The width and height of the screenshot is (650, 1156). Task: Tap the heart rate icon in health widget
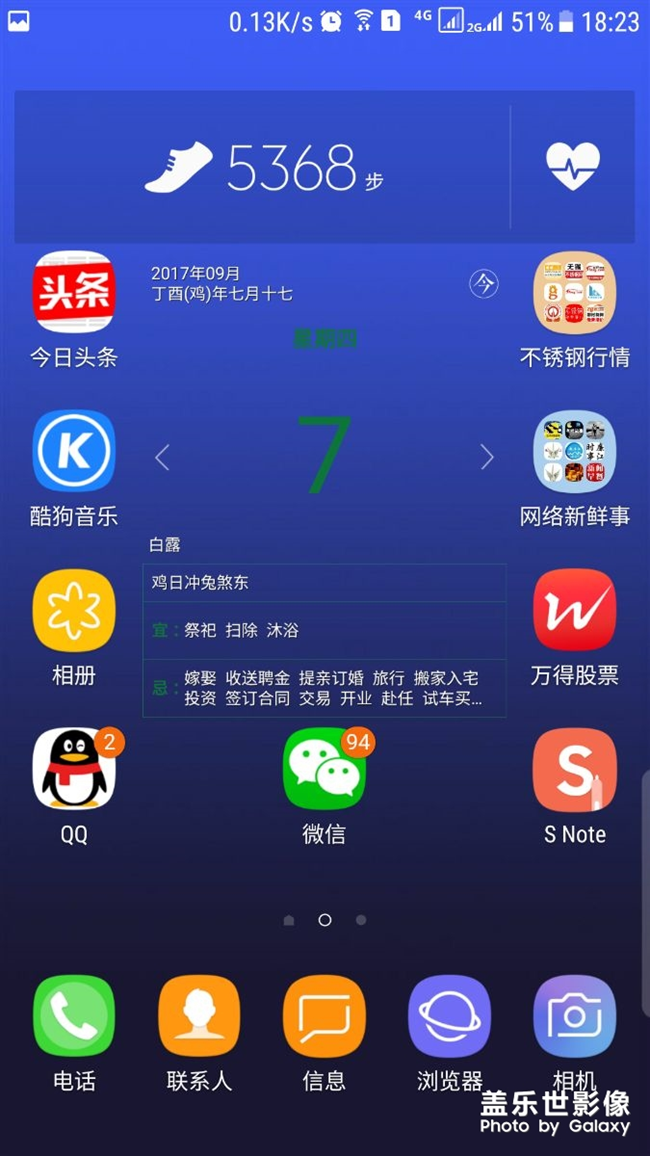pos(573,167)
